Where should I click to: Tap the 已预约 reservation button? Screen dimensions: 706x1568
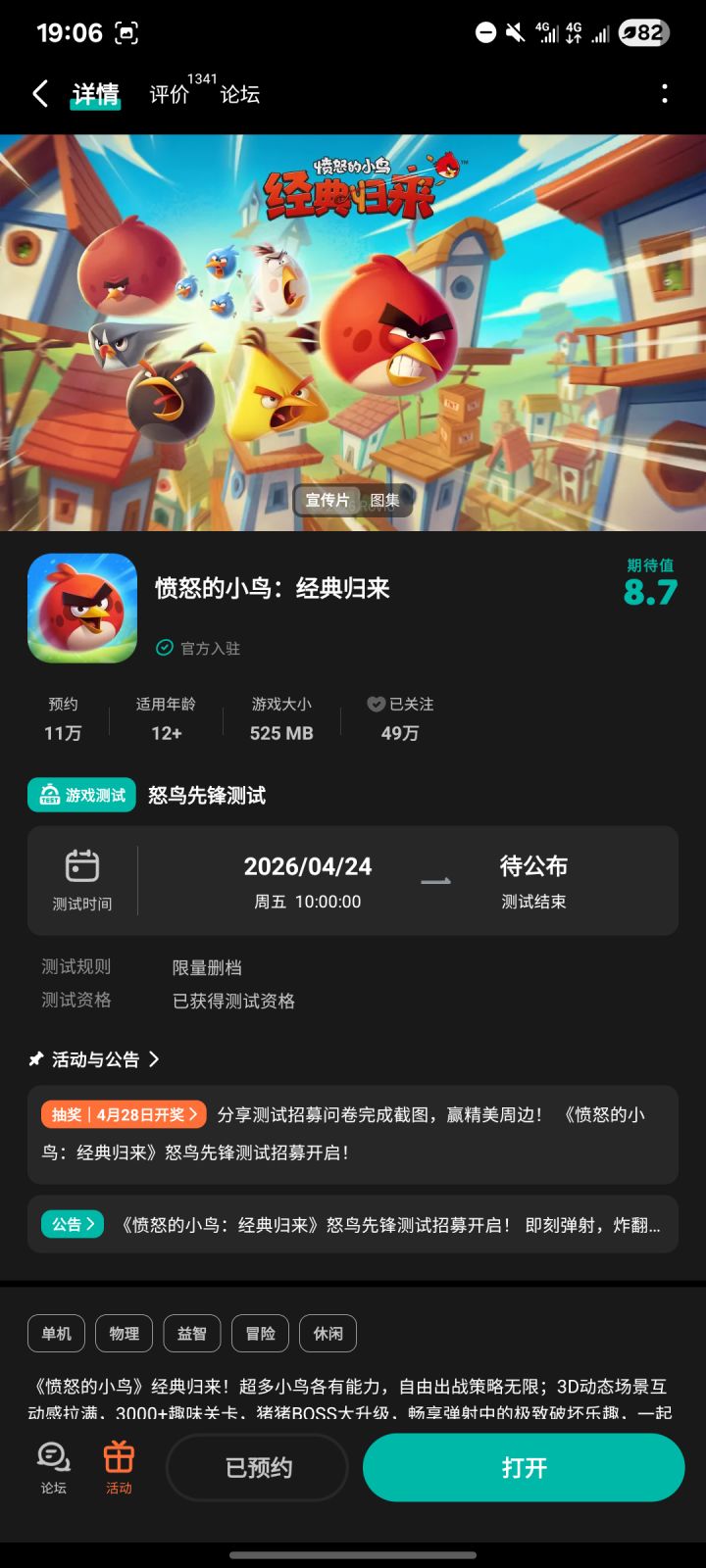257,1467
